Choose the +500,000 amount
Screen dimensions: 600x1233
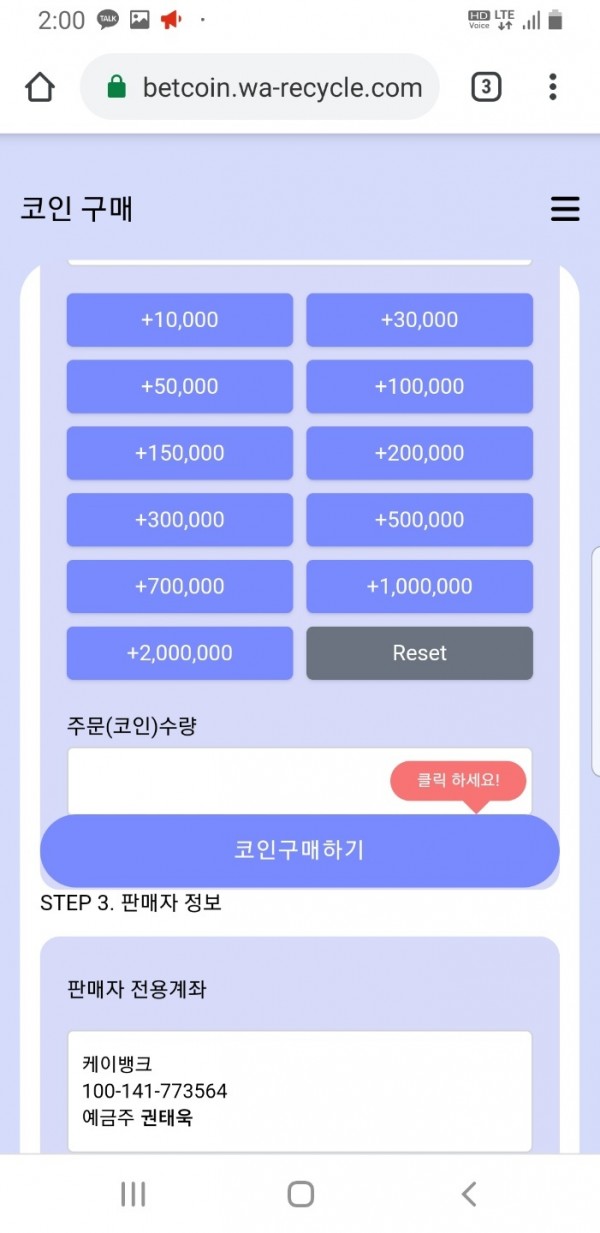click(x=419, y=520)
